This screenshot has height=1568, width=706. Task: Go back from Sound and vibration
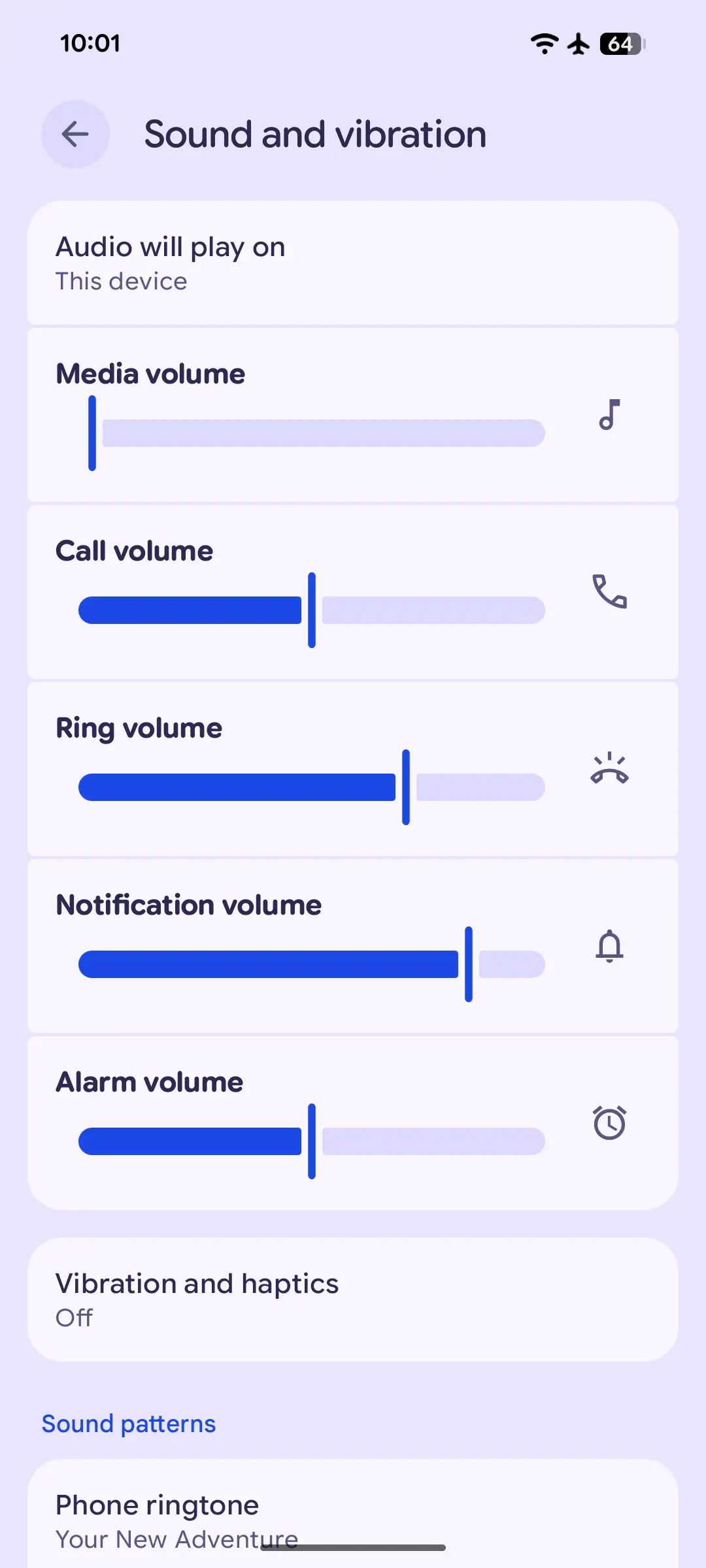[75, 134]
